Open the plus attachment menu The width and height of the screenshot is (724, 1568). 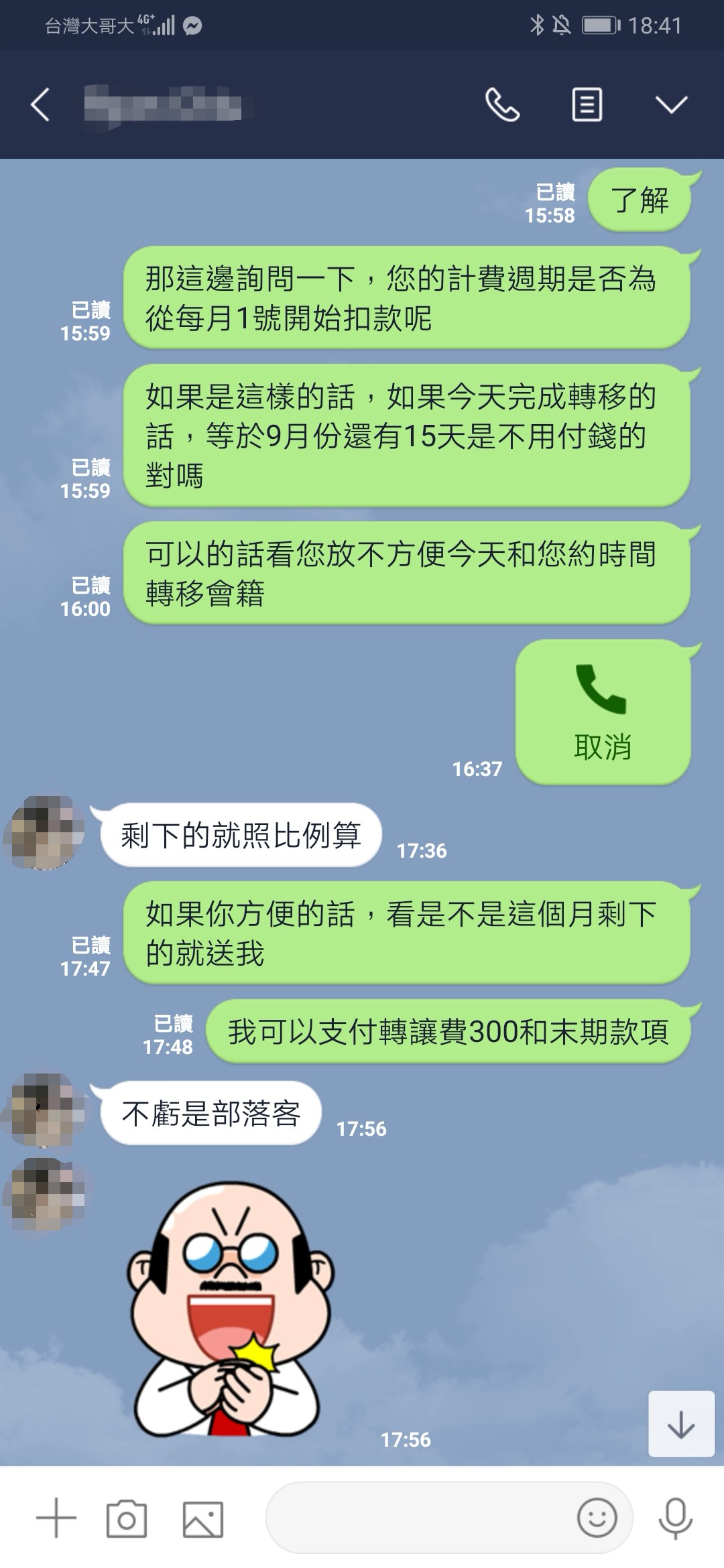click(x=56, y=1518)
